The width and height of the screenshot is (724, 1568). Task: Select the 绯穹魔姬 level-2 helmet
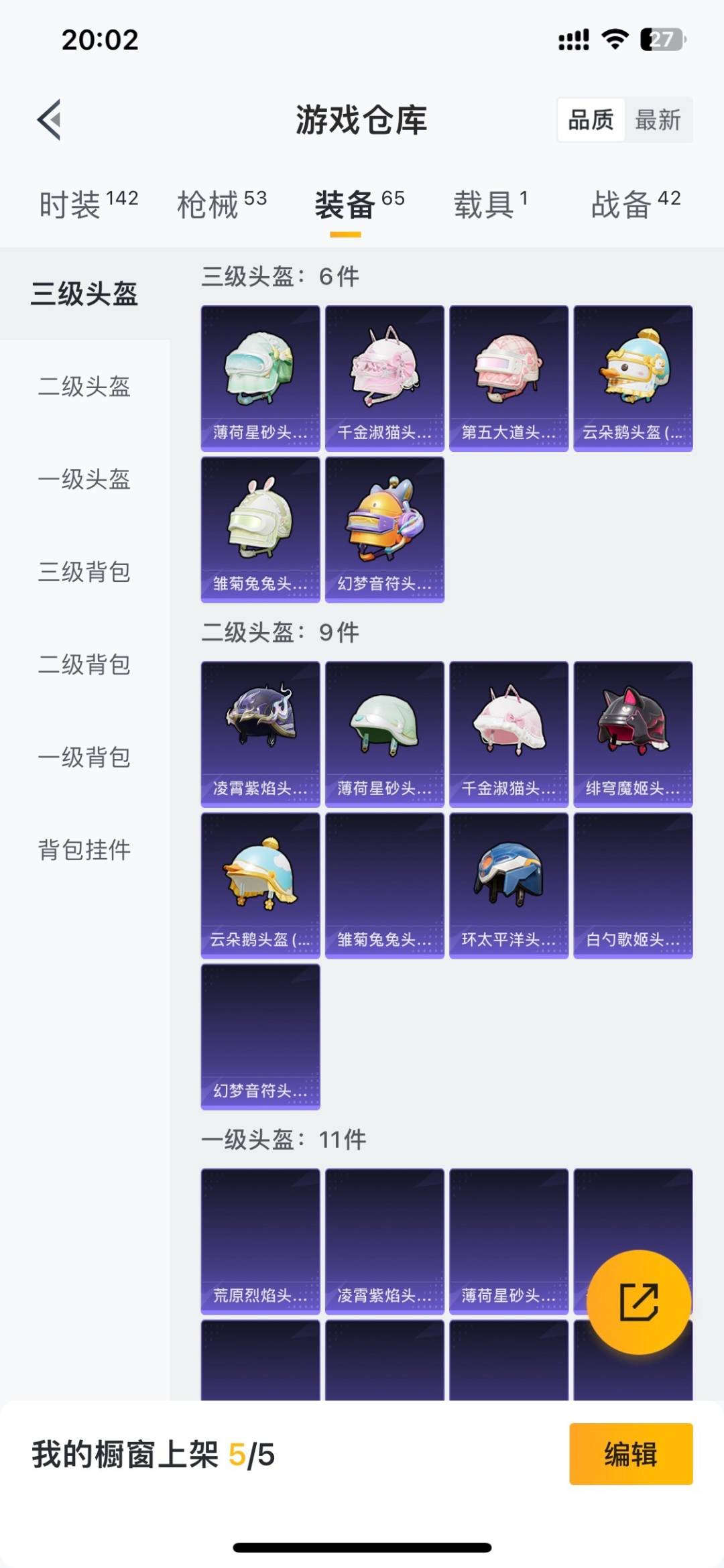[x=632, y=731]
